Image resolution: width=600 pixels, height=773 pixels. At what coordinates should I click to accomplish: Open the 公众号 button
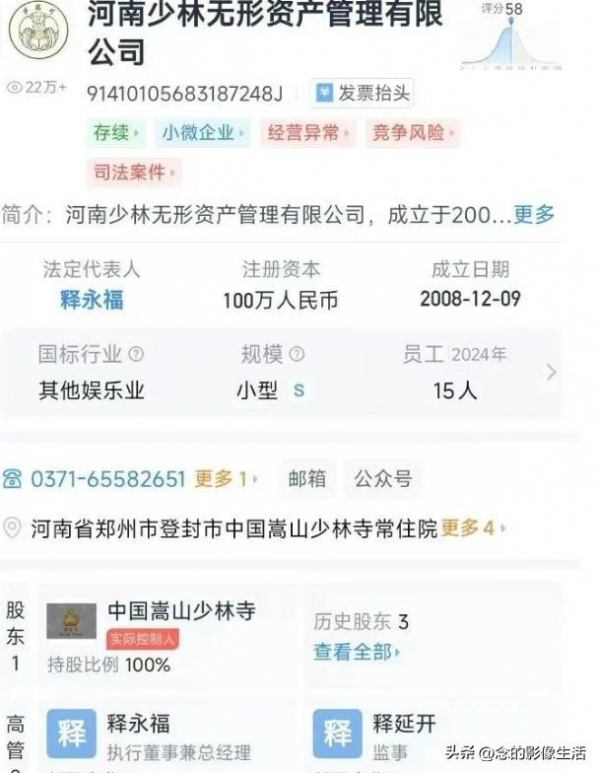383,479
